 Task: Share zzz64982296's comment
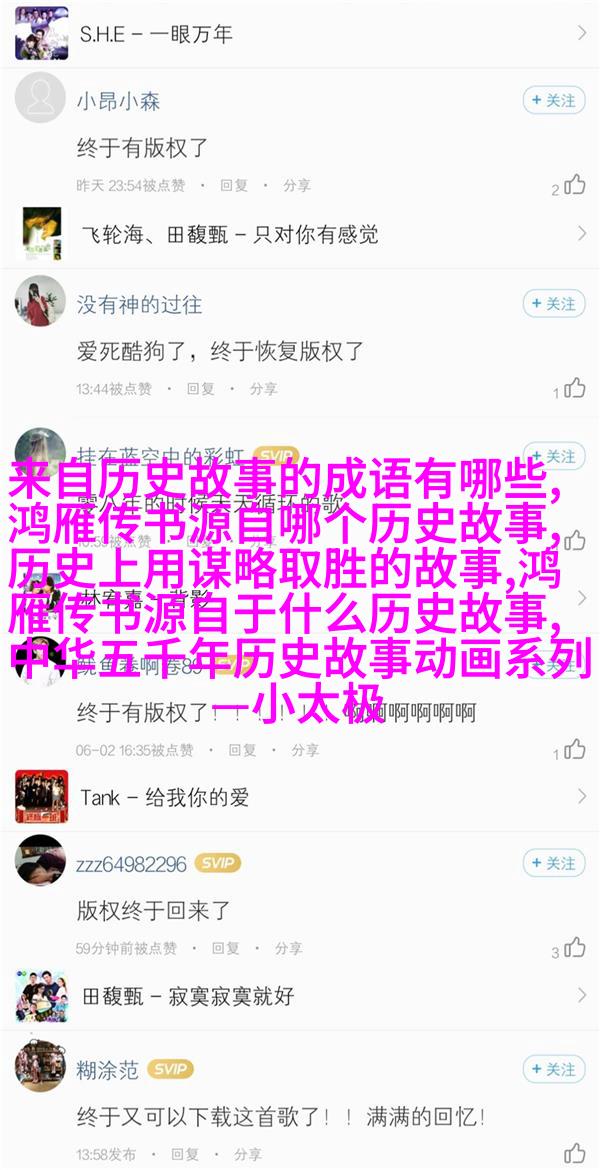(288, 948)
